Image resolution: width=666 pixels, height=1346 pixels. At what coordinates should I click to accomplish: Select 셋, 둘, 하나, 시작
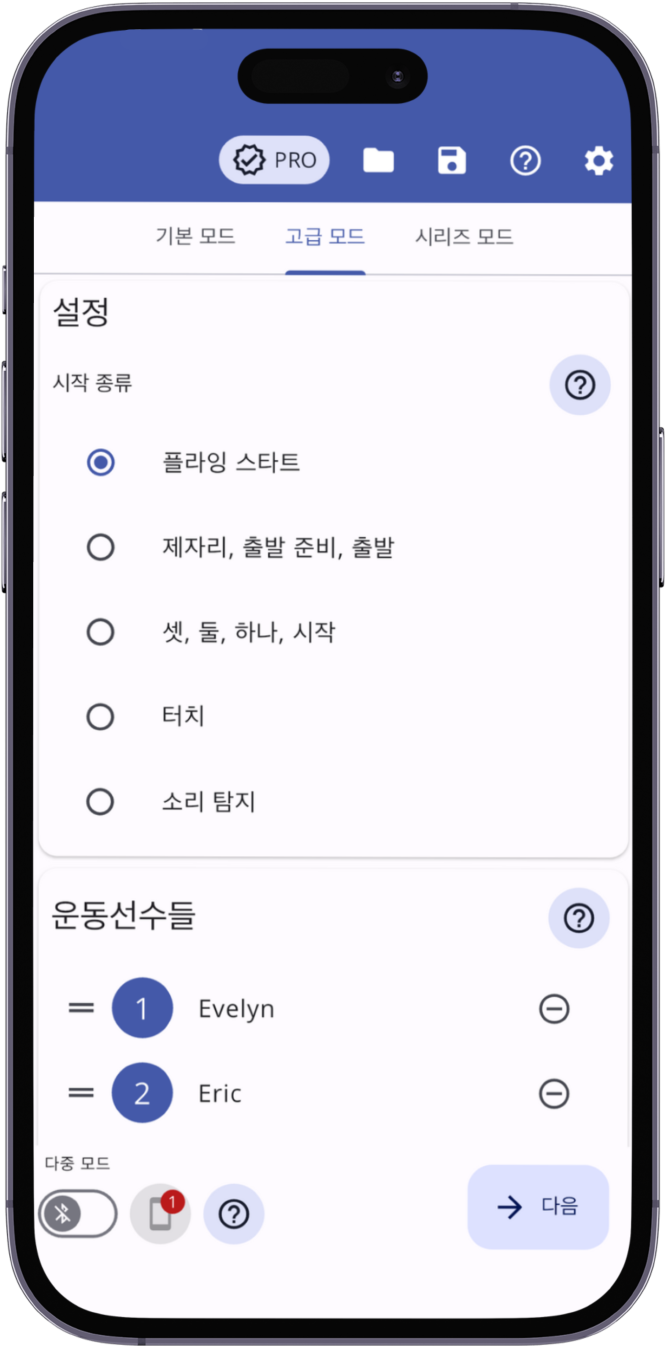(100, 633)
